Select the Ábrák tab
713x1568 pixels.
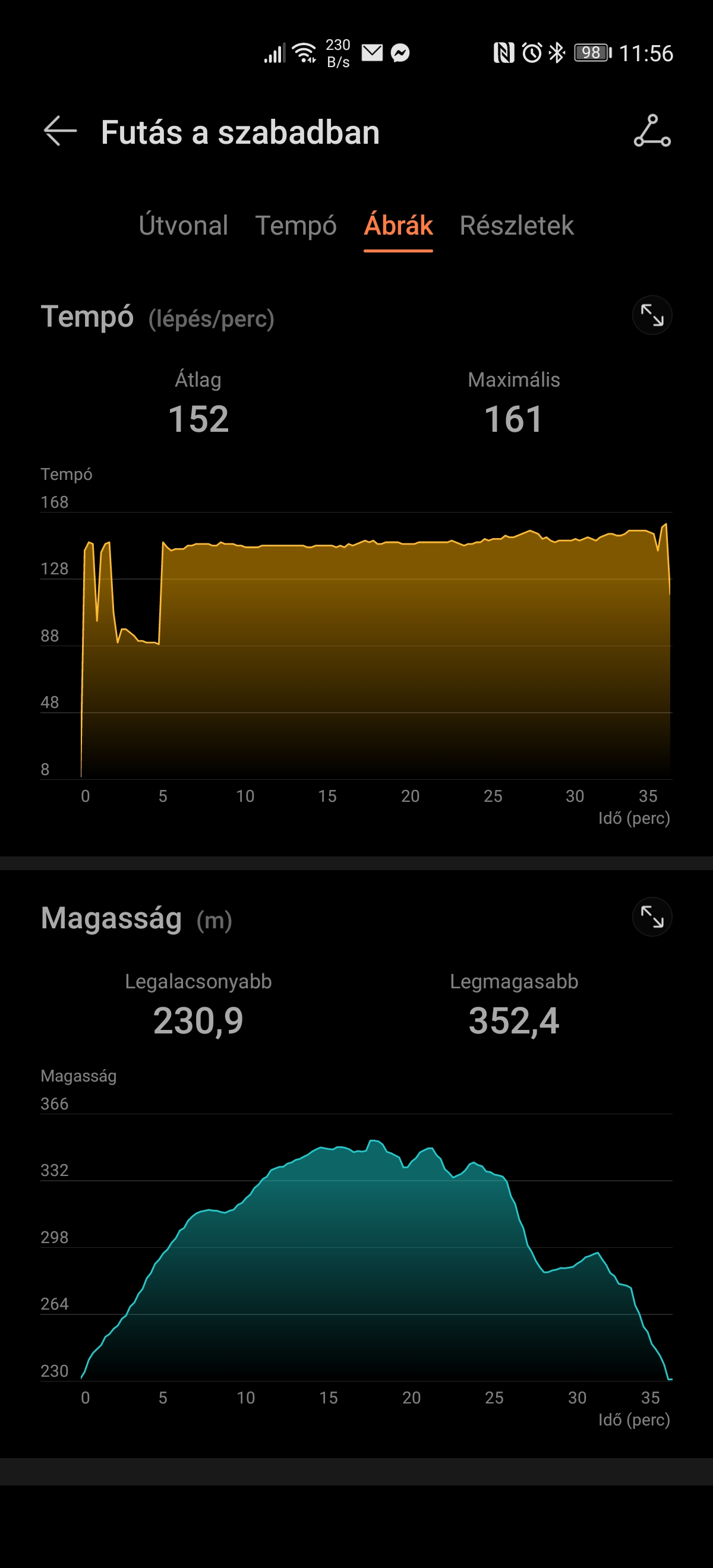click(398, 225)
